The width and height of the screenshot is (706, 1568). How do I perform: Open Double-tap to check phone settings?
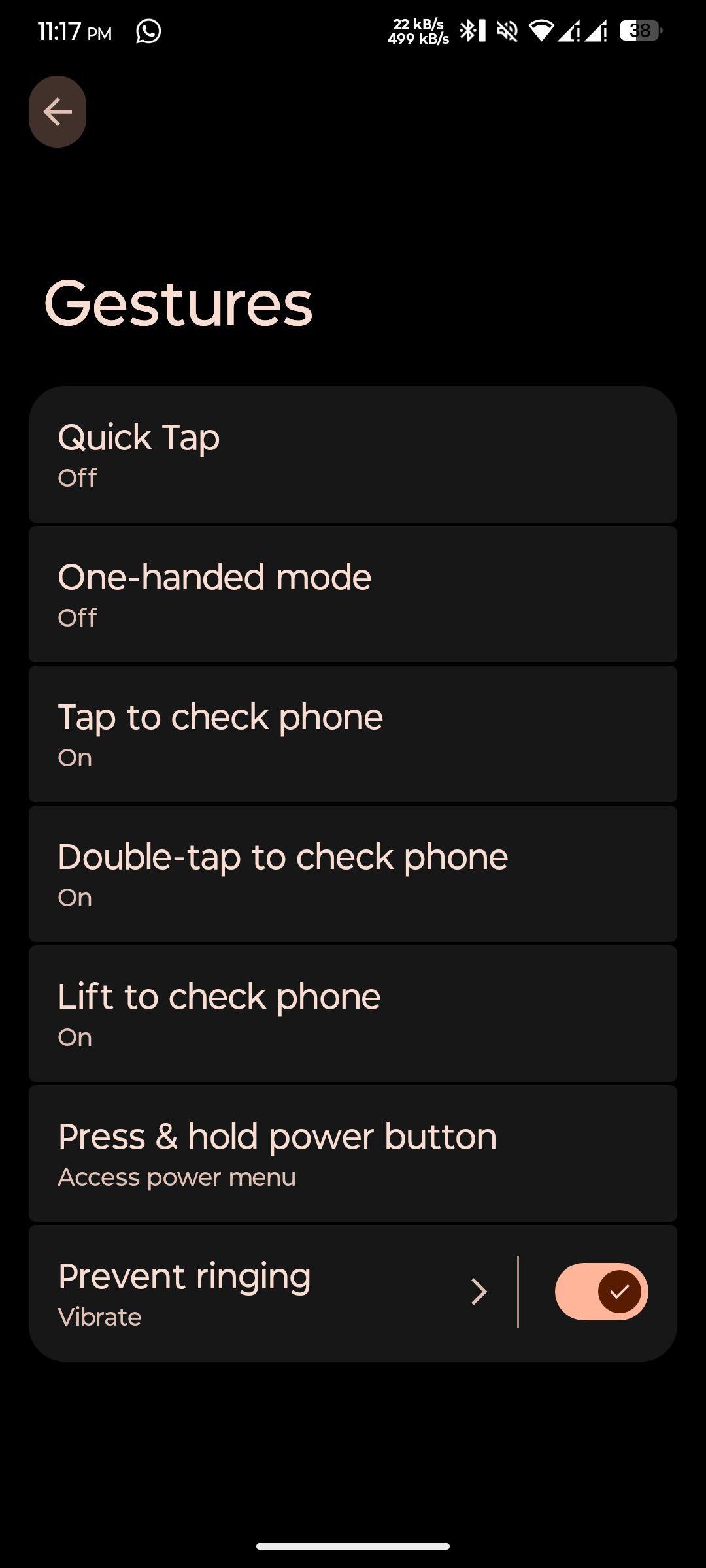click(353, 874)
